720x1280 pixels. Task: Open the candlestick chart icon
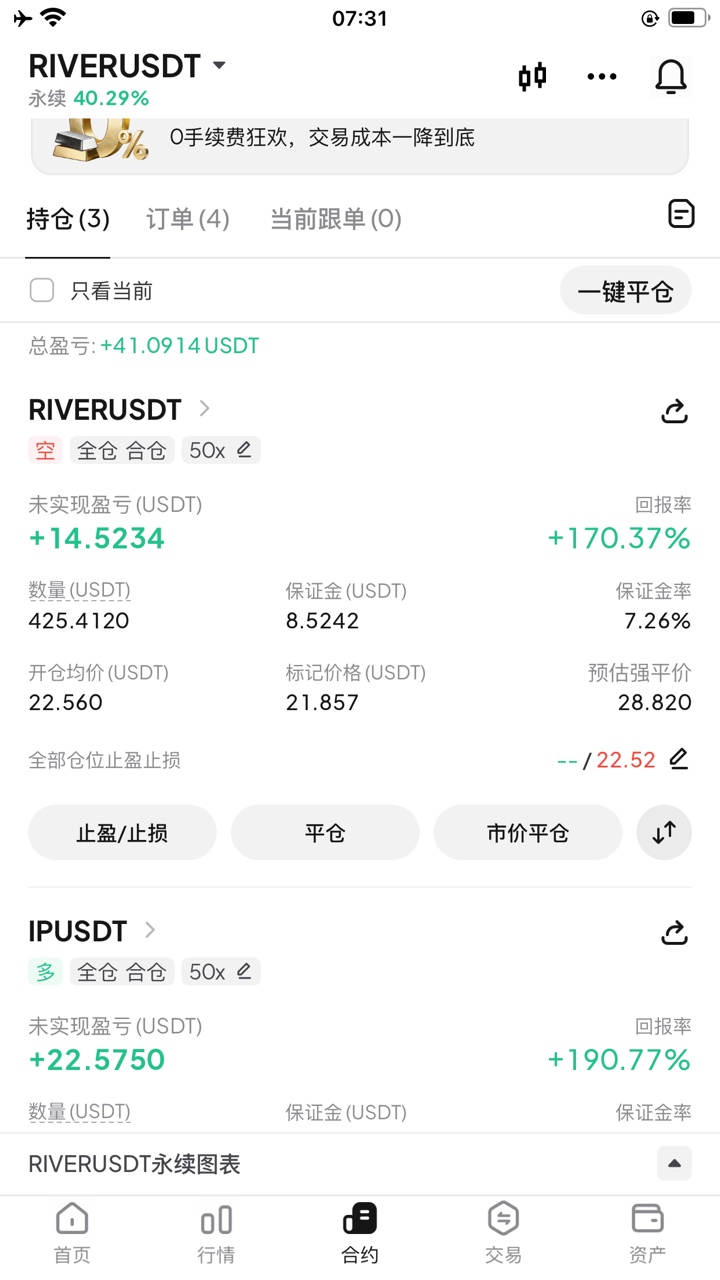(532, 76)
